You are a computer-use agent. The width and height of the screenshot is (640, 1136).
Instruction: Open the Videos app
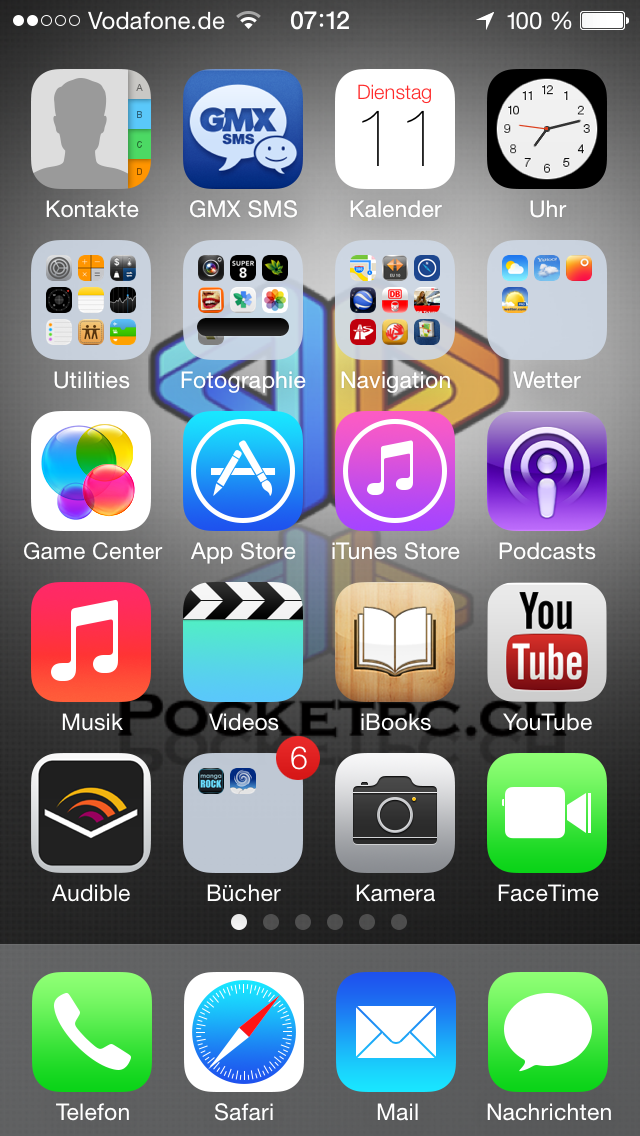point(243,642)
